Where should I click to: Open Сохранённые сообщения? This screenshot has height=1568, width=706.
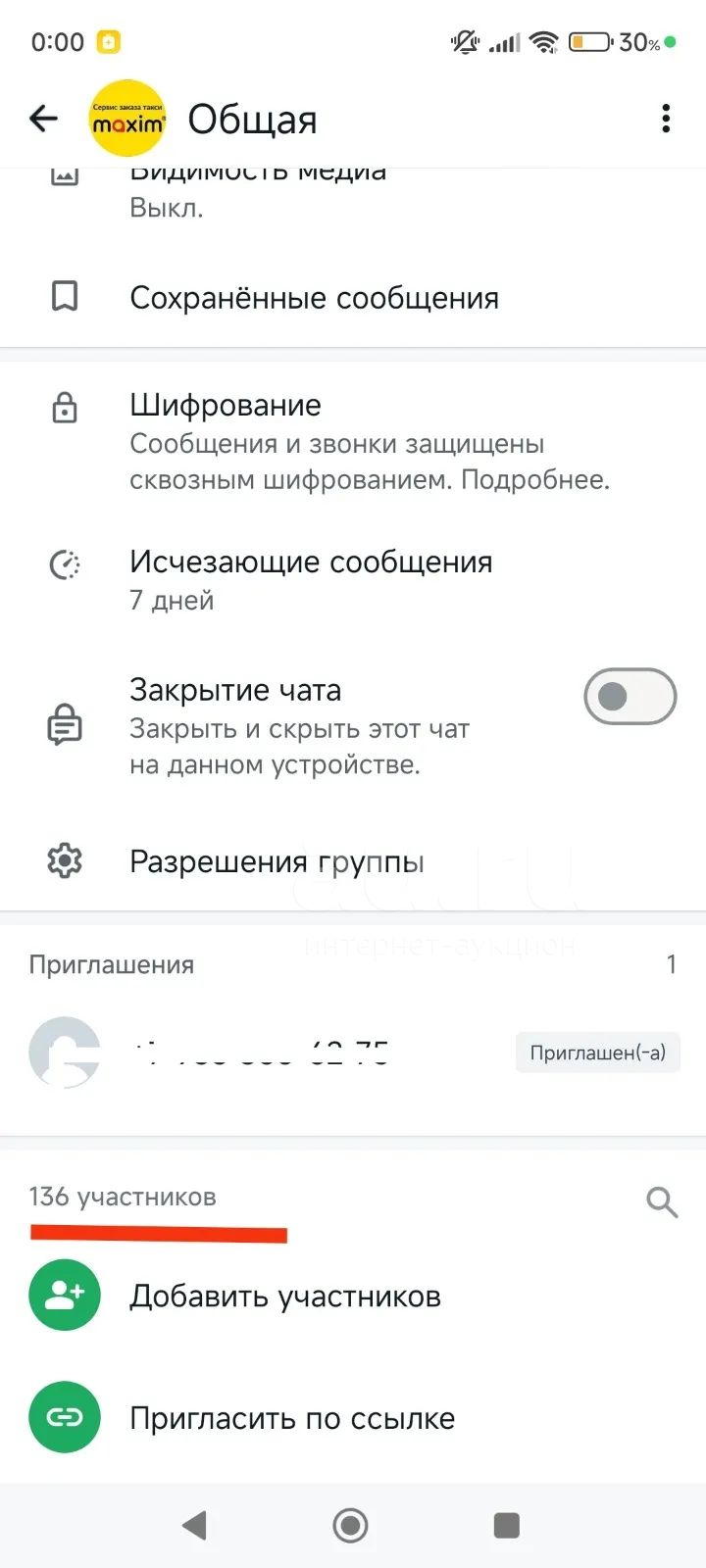(353, 297)
